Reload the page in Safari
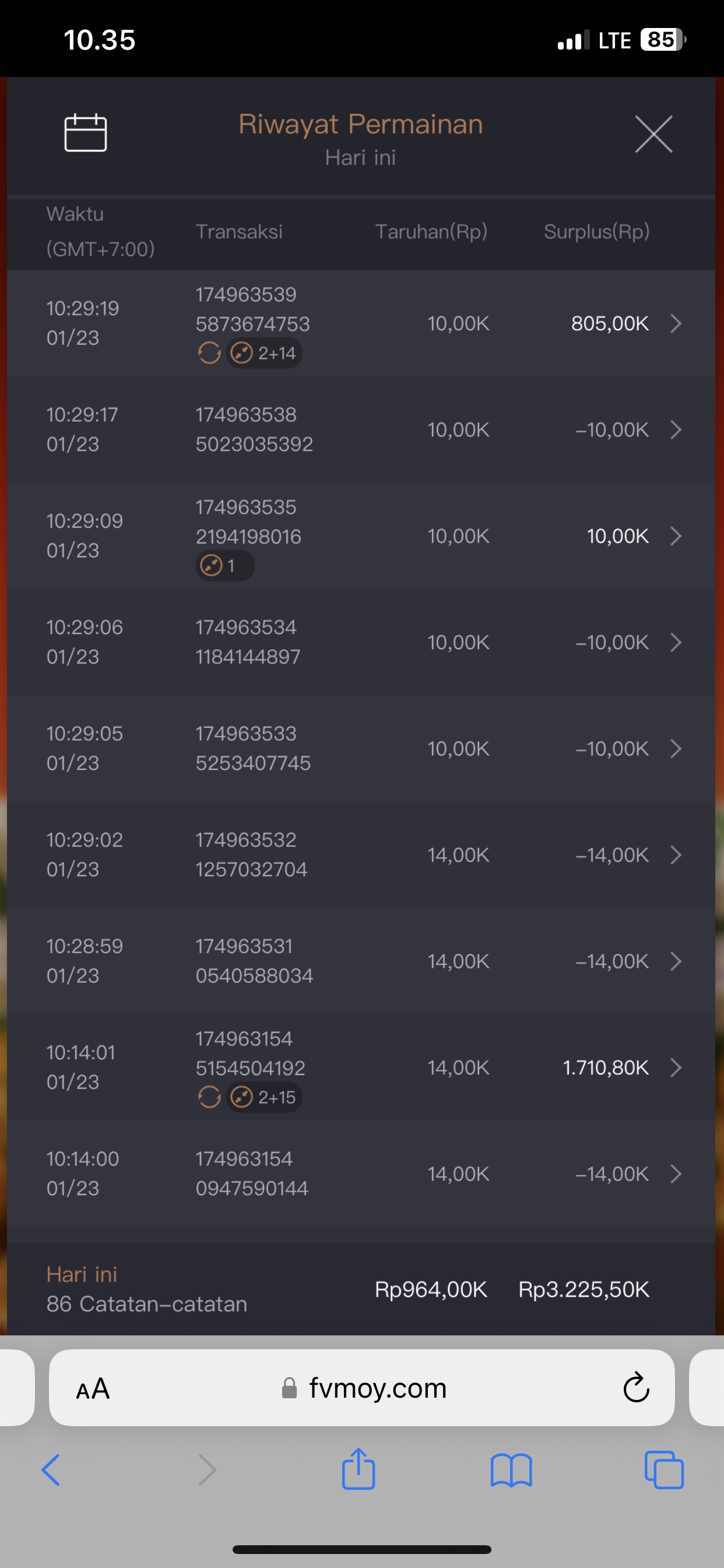This screenshot has width=724, height=1568. coord(637,1388)
